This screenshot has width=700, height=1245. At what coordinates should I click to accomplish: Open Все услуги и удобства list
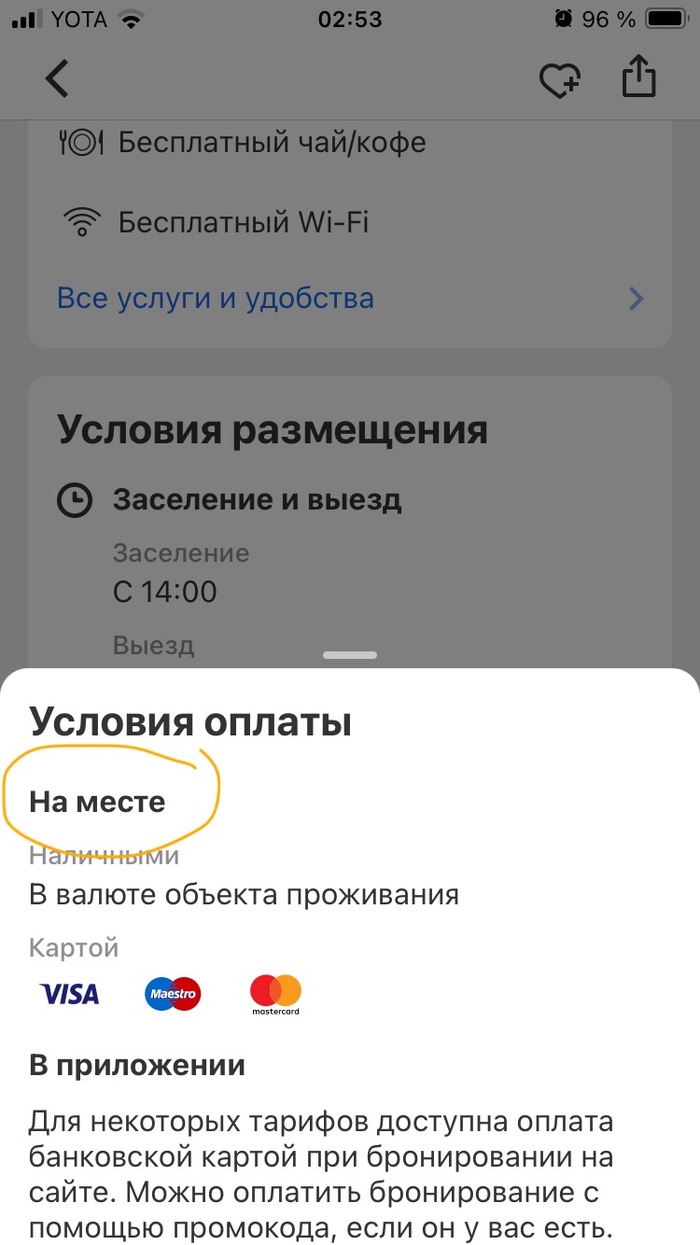point(215,298)
